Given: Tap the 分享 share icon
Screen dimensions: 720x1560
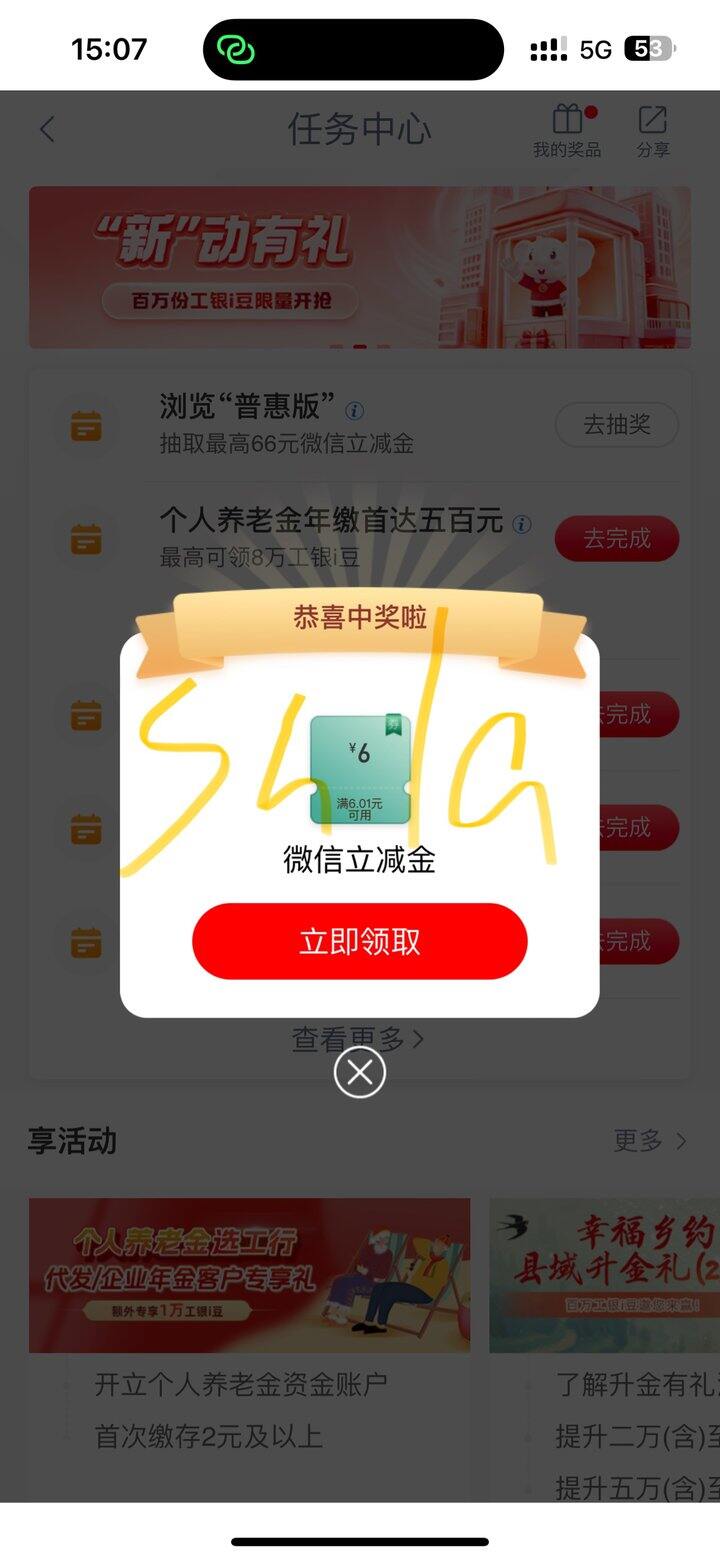Looking at the screenshot, I should [x=654, y=130].
